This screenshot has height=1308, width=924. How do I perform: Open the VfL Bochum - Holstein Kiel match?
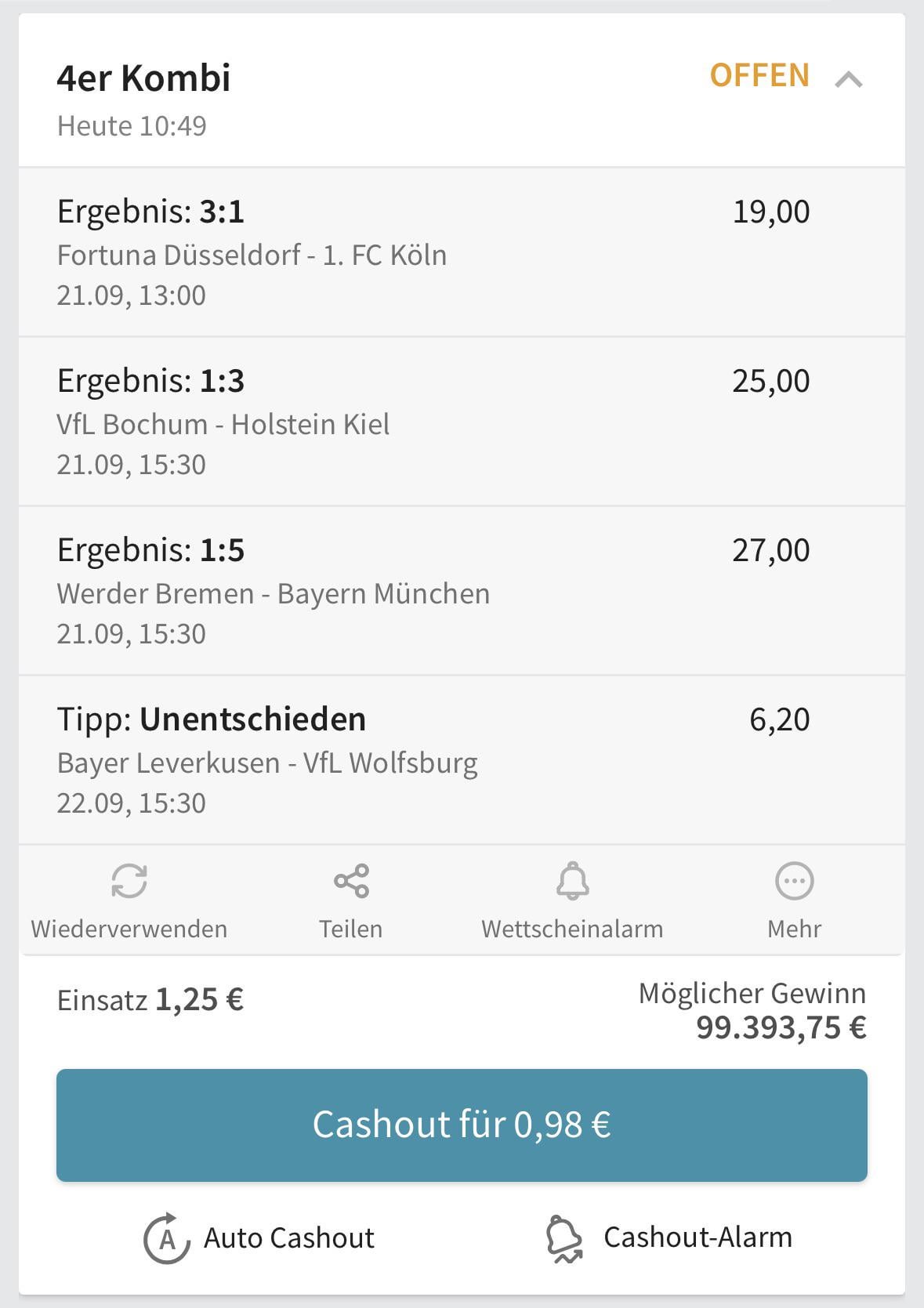pyautogui.click(x=223, y=425)
